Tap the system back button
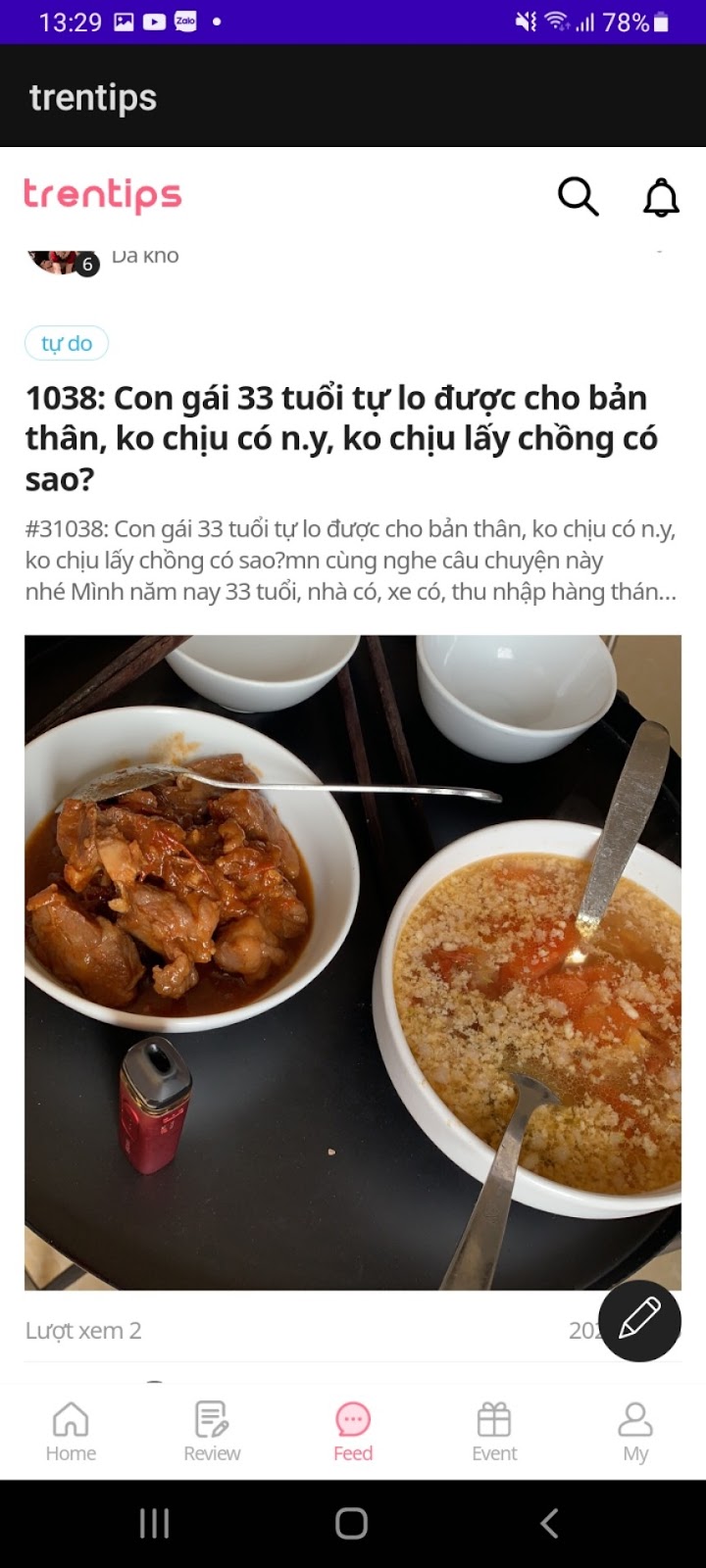Screen dimensions: 706x1568 [550, 1523]
